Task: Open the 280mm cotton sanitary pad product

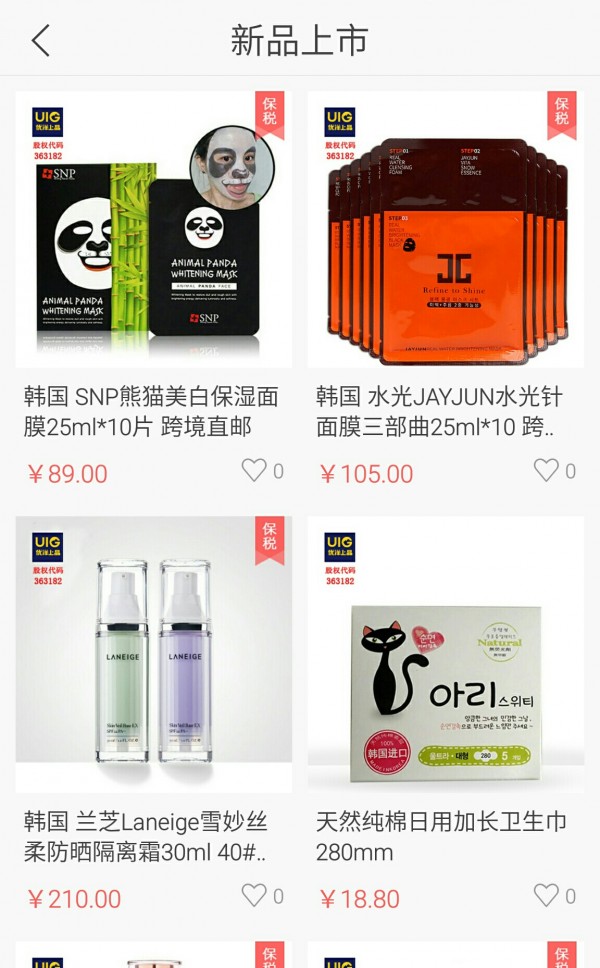Action: [x=446, y=654]
